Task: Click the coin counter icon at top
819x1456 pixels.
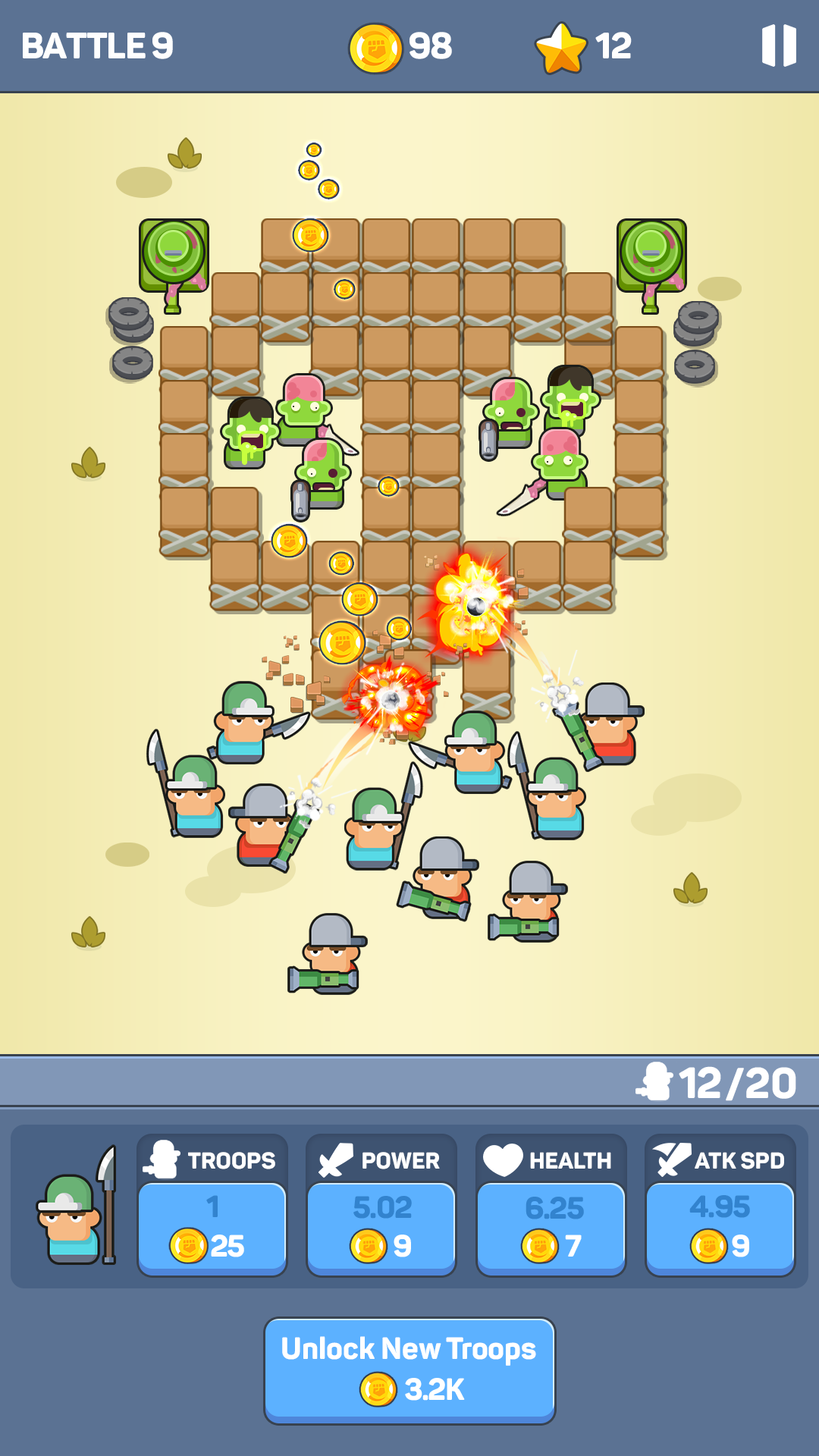Action: point(377,47)
